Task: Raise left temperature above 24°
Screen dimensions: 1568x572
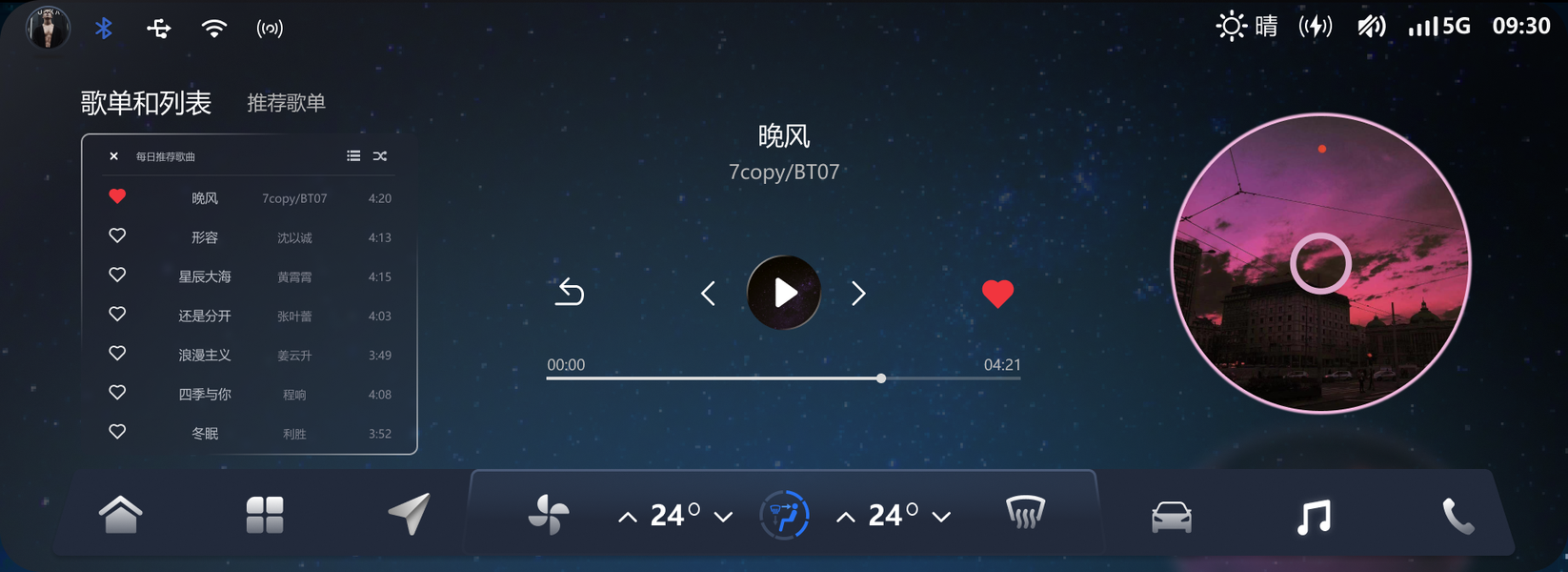Action: [627, 518]
